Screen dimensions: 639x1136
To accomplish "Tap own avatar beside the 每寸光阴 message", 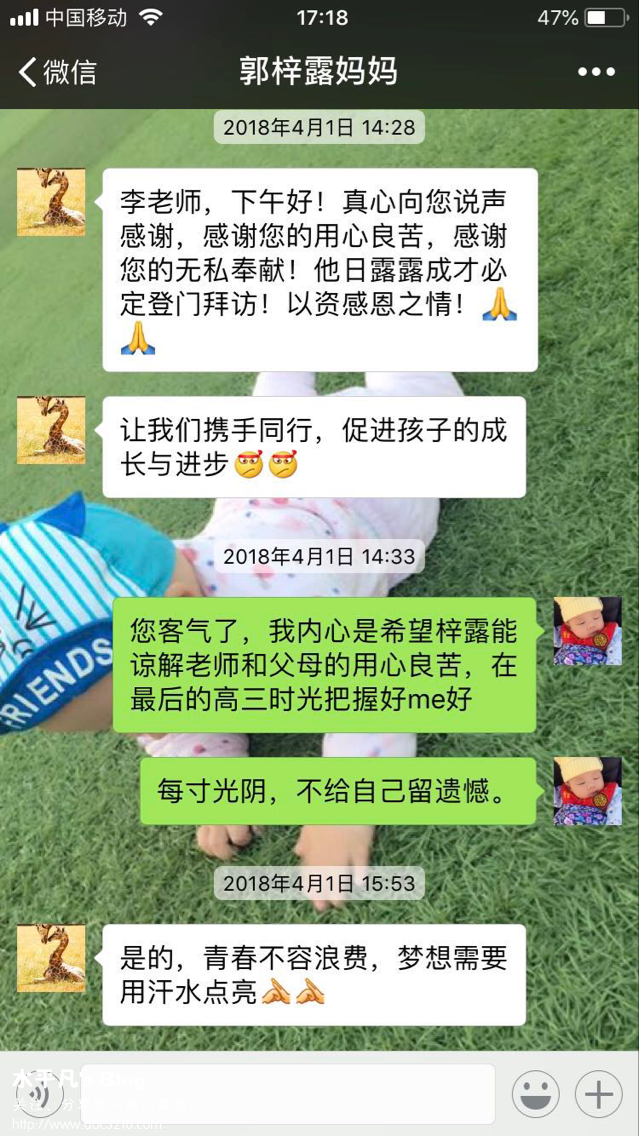I will click(588, 791).
